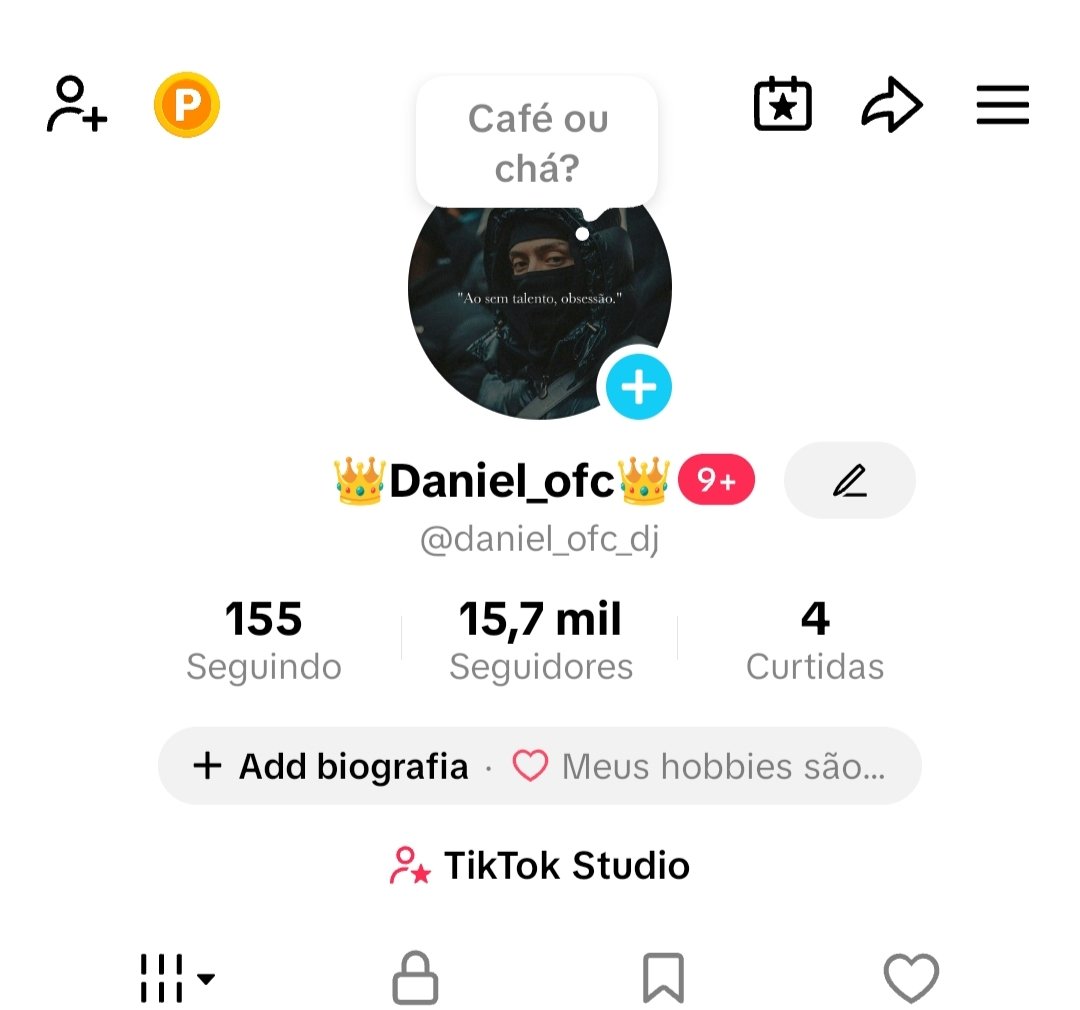Tap the "Café ou chá?" thought bubble
This screenshot has width=1080, height=1010.
[x=537, y=143]
